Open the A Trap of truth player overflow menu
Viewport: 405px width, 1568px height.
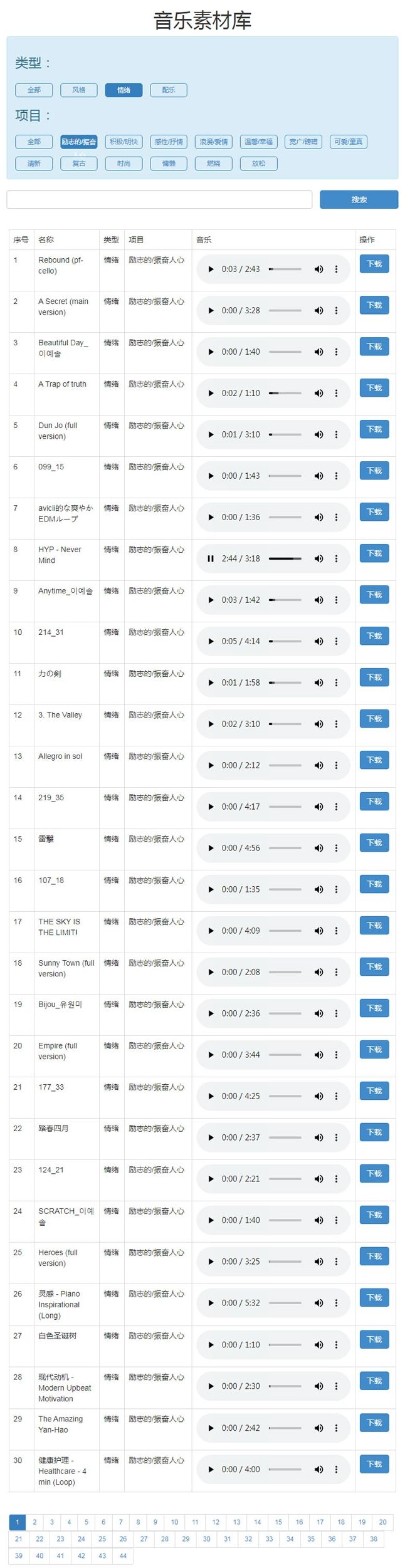click(336, 394)
